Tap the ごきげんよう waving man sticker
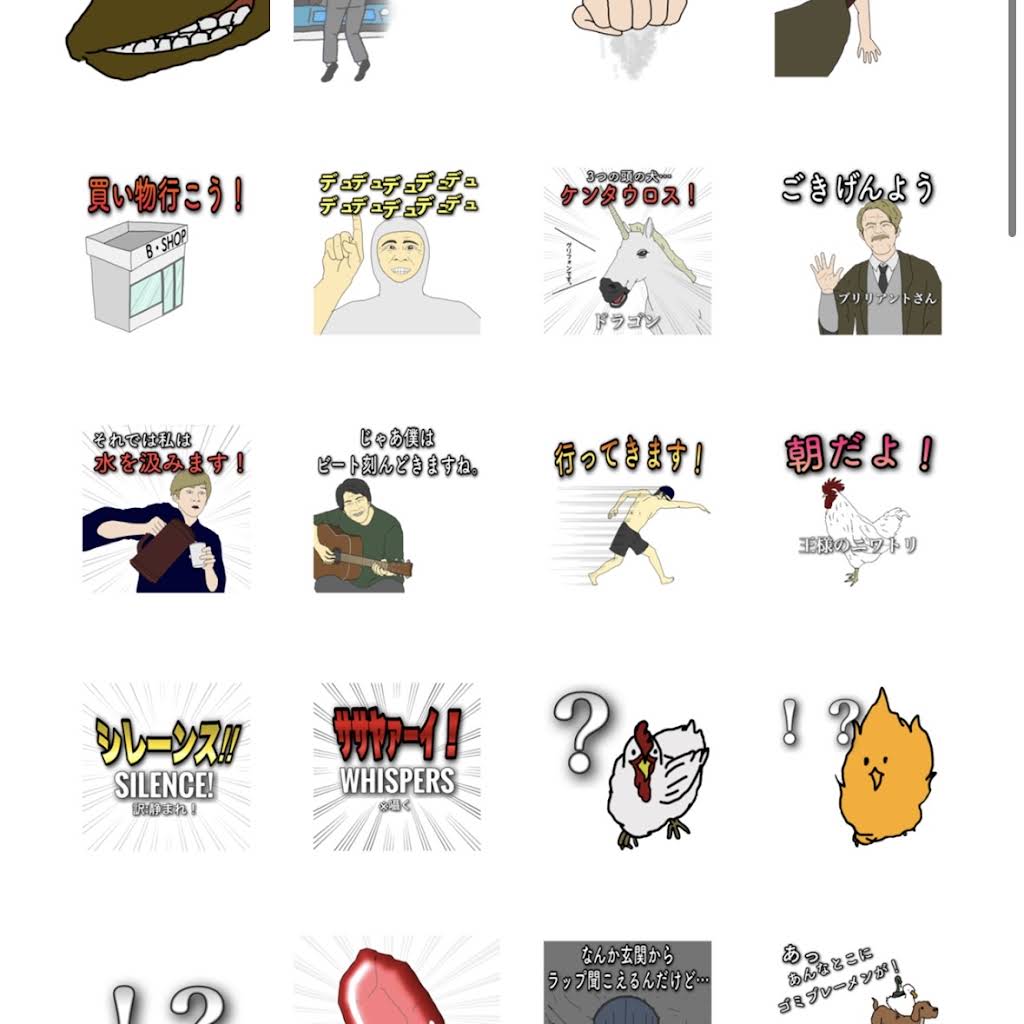1024x1024 pixels. click(859, 252)
